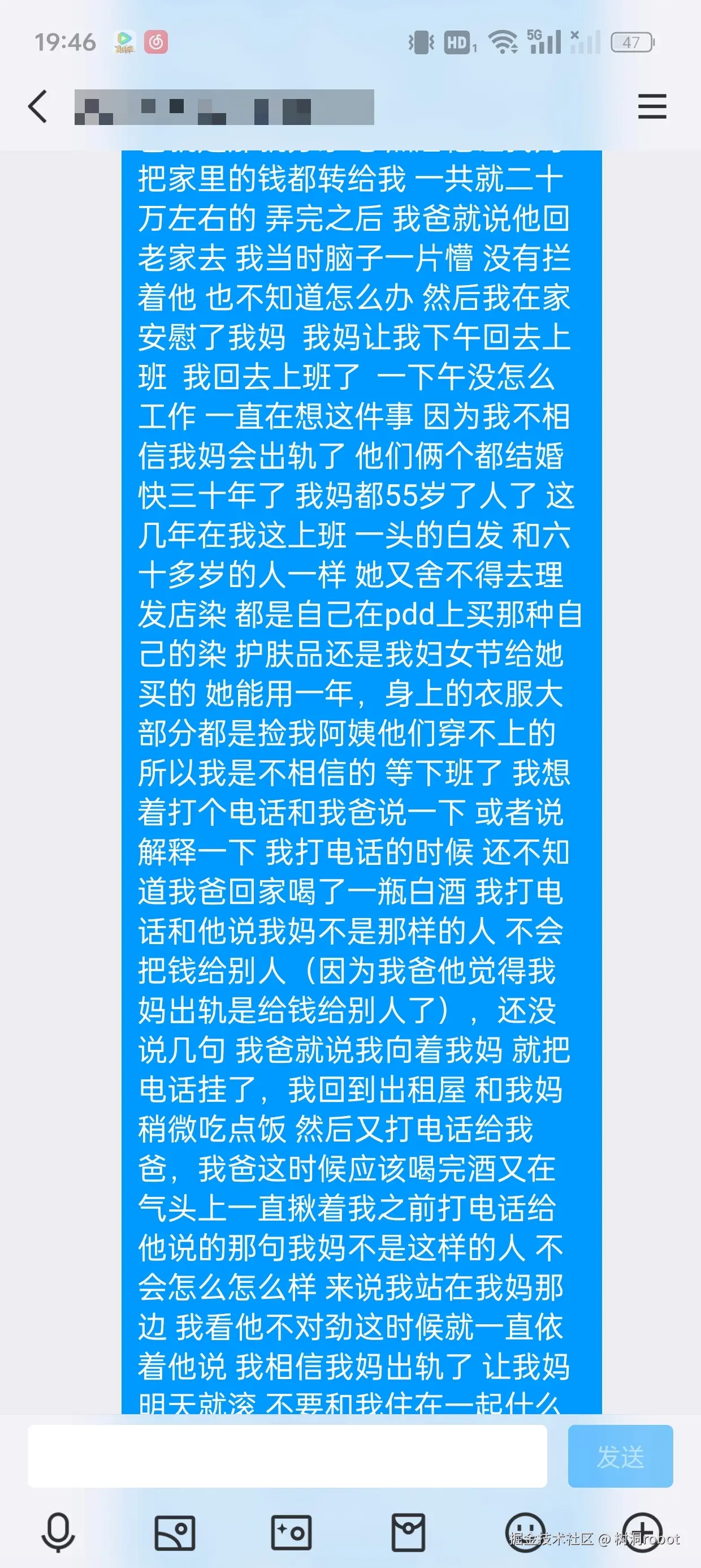Focus the message input field
The width and height of the screenshot is (701, 1568).
[x=287, y=1456]
